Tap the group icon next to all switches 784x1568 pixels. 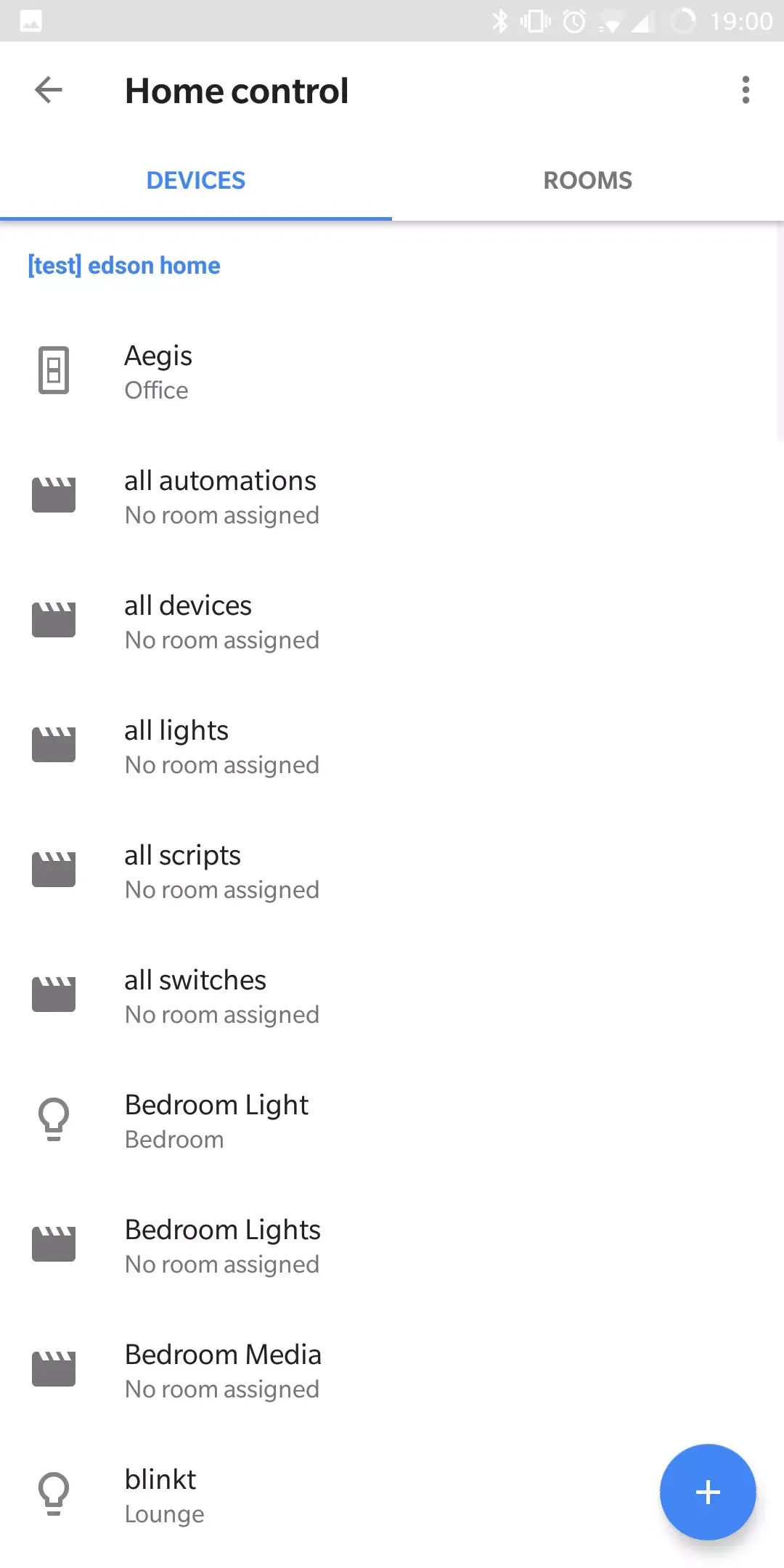(54, 995)
